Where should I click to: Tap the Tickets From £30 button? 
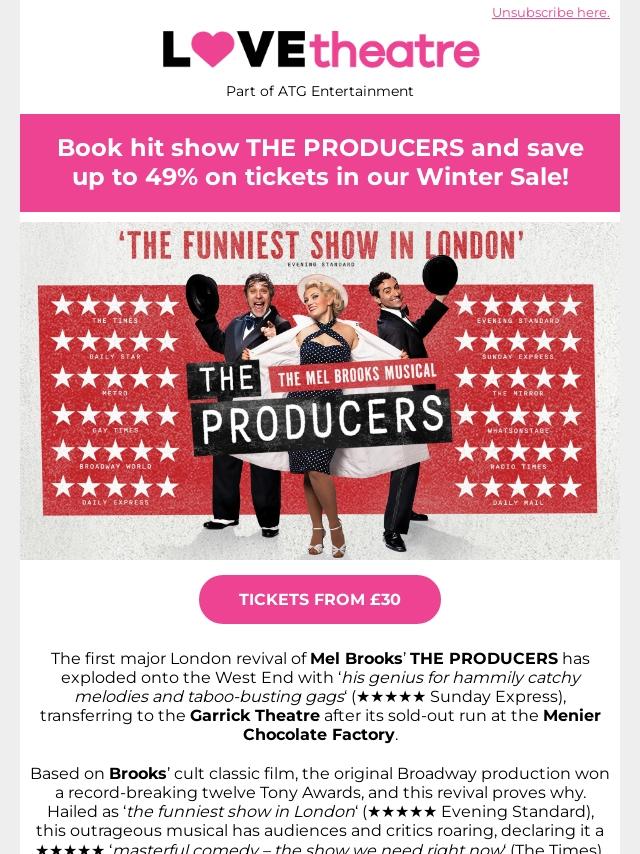click(320, 600)
